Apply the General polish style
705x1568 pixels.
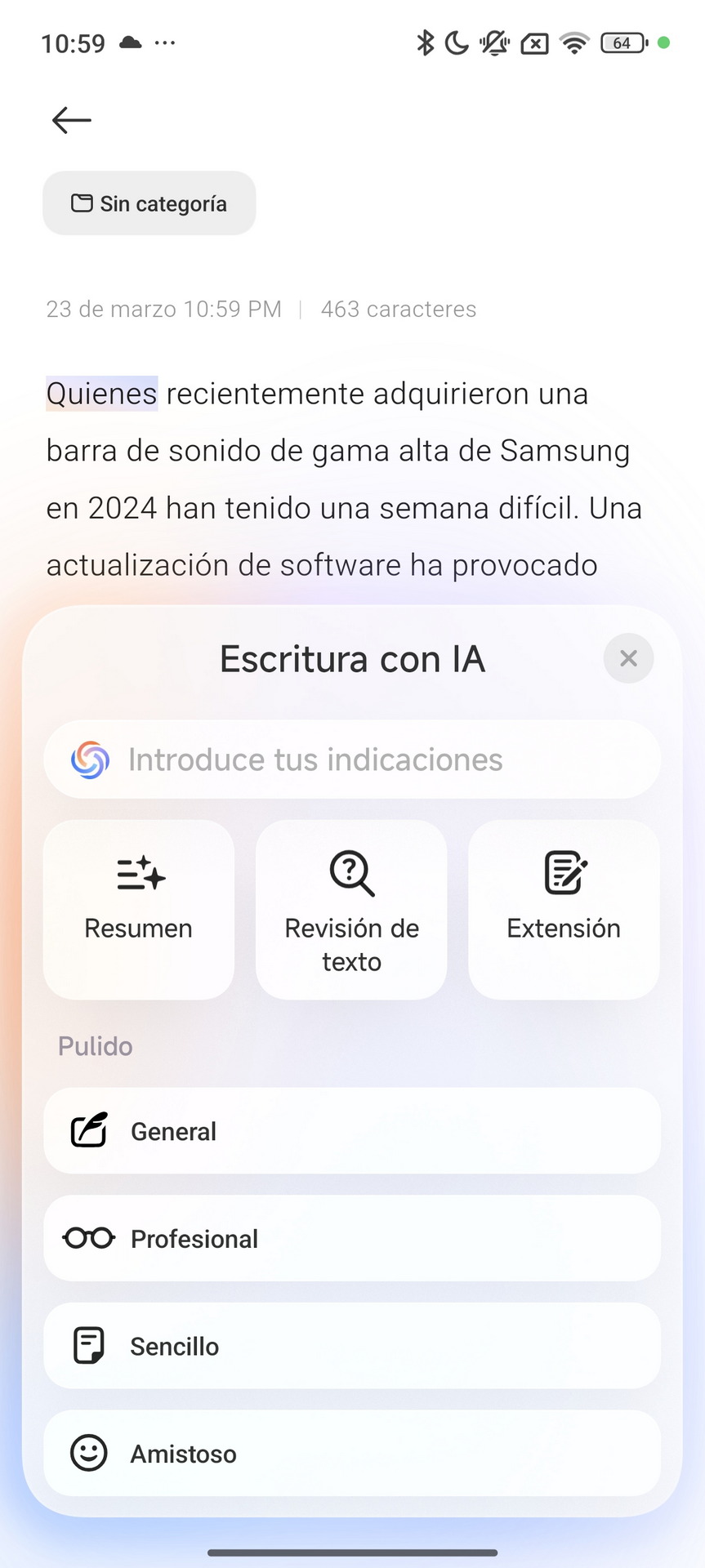point(352,1131)
